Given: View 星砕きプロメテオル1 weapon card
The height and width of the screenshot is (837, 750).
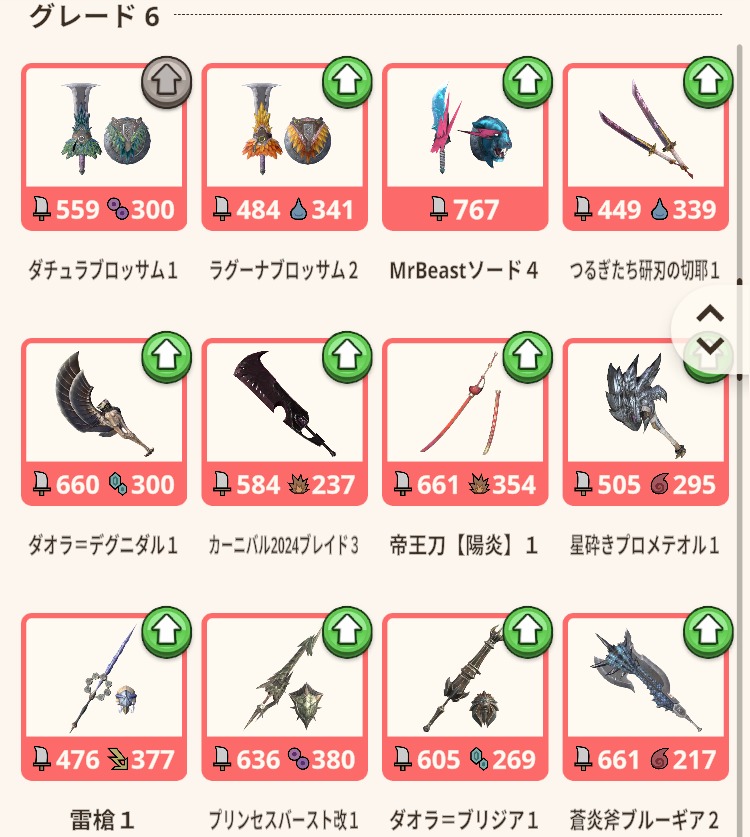Looking at the screenshot, I should pos(645,421).
